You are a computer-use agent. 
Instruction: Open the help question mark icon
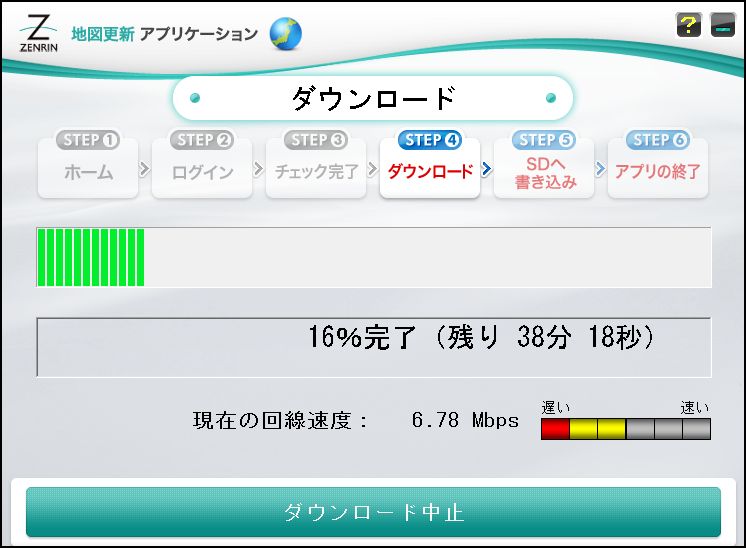point(689,26)
